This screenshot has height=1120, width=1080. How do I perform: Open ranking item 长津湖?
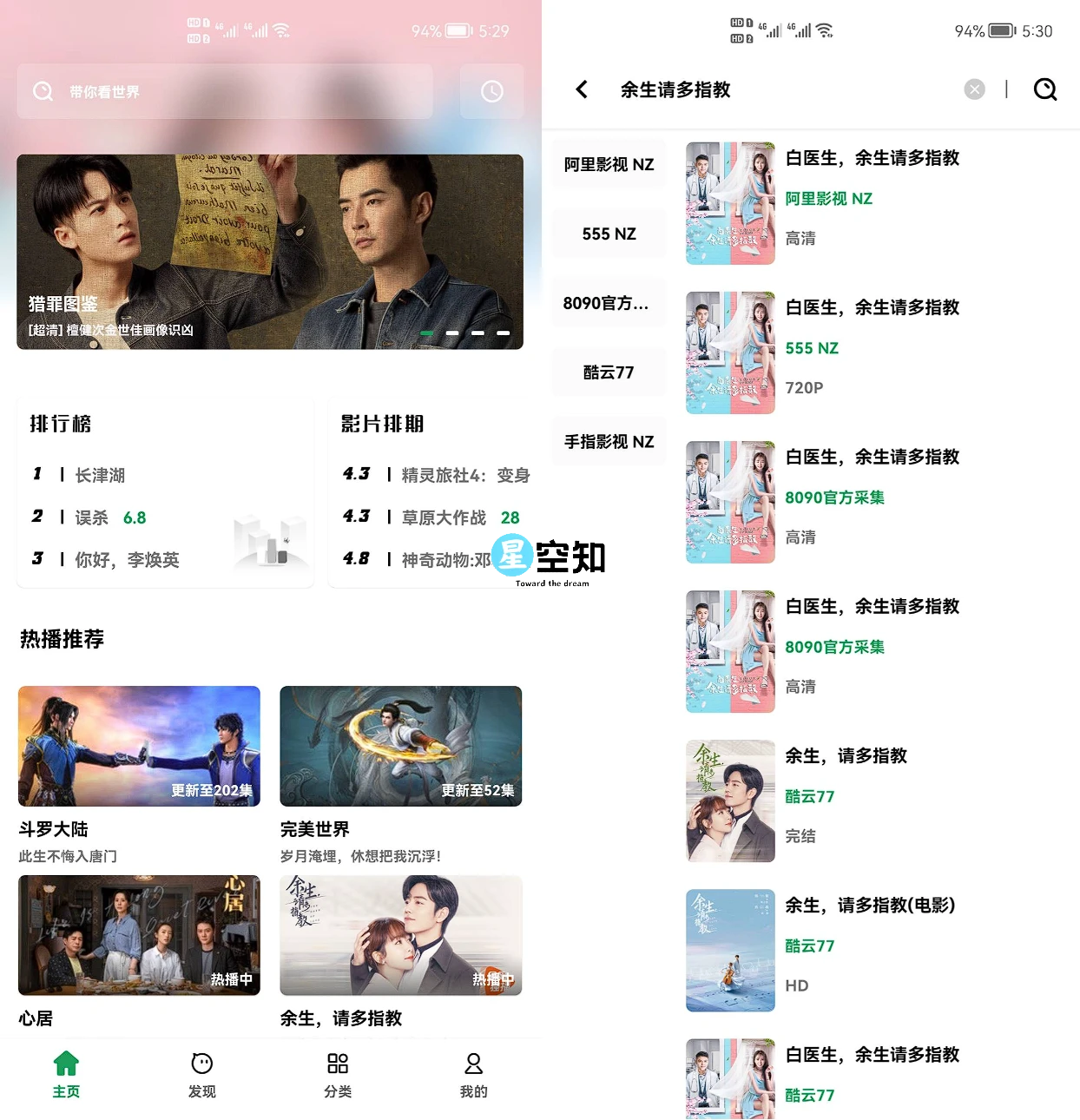pos(100,475)
